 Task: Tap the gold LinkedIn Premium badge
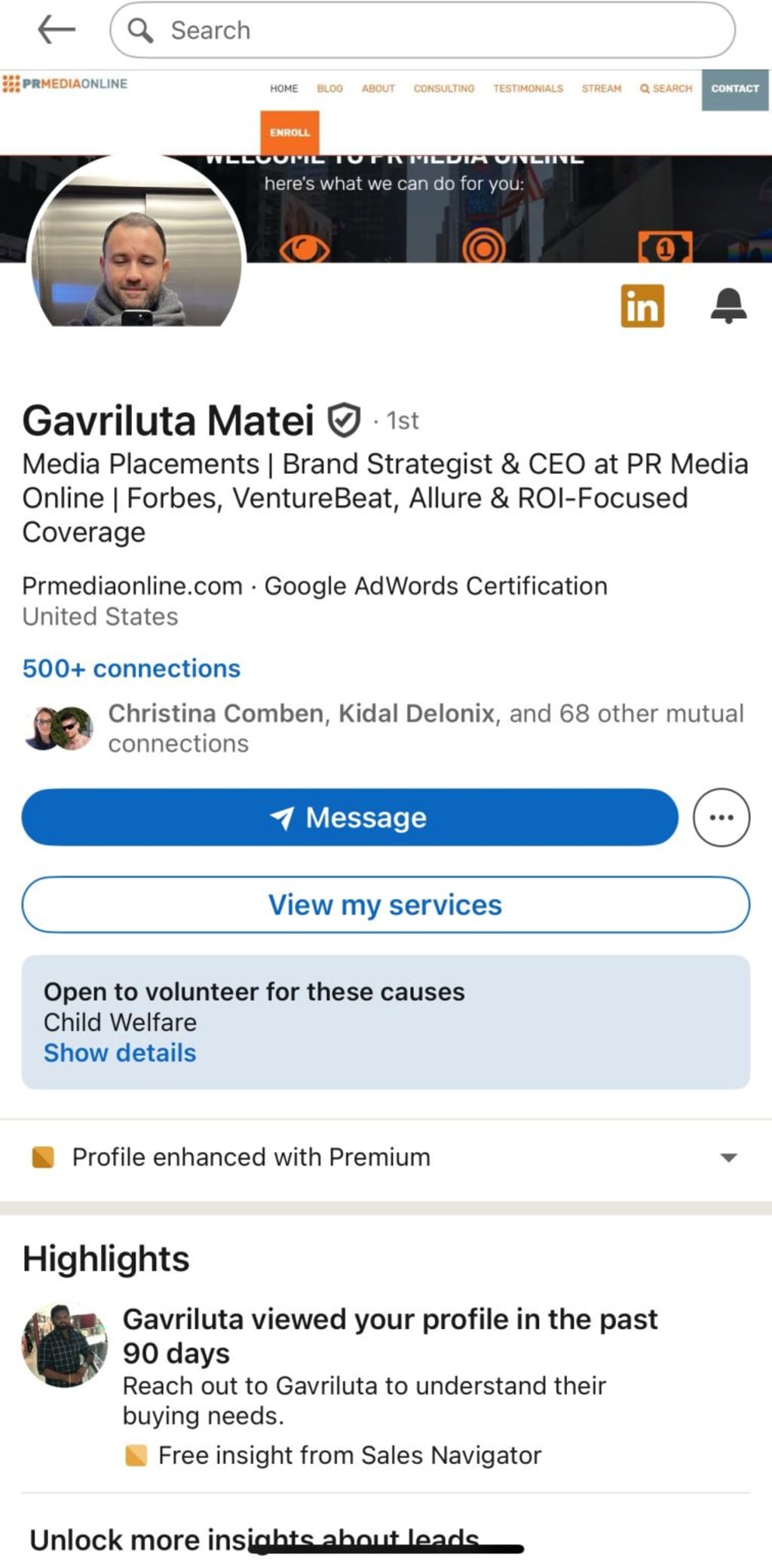[x=642, y=306]
